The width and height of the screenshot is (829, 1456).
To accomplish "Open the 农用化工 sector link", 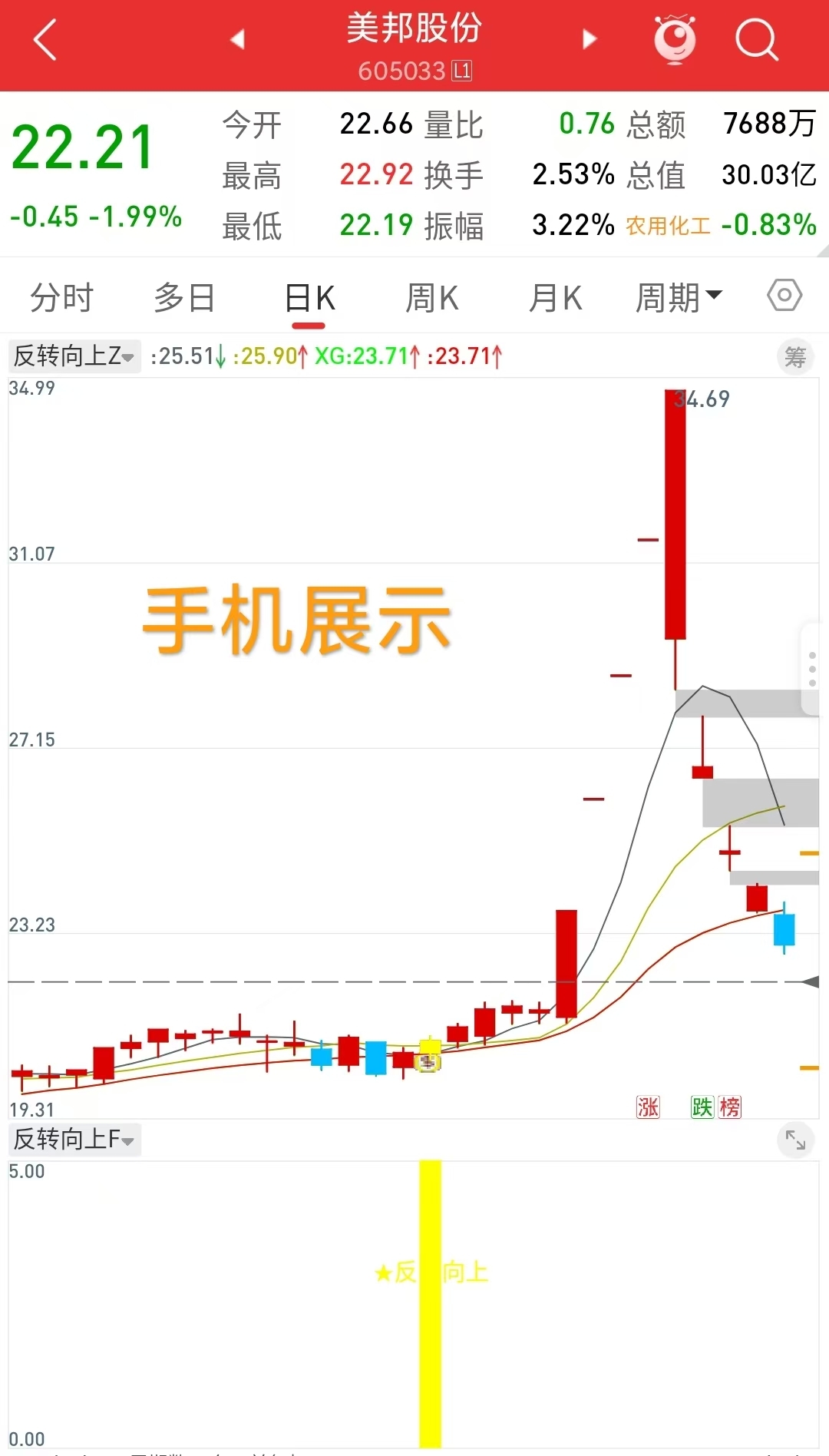I will click(668, 226).
